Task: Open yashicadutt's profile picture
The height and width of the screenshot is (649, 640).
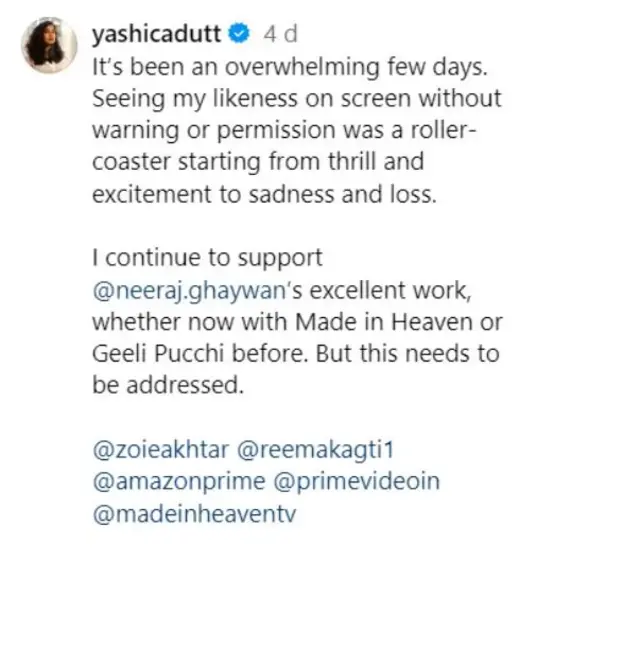Action: (x=49, y=45)
